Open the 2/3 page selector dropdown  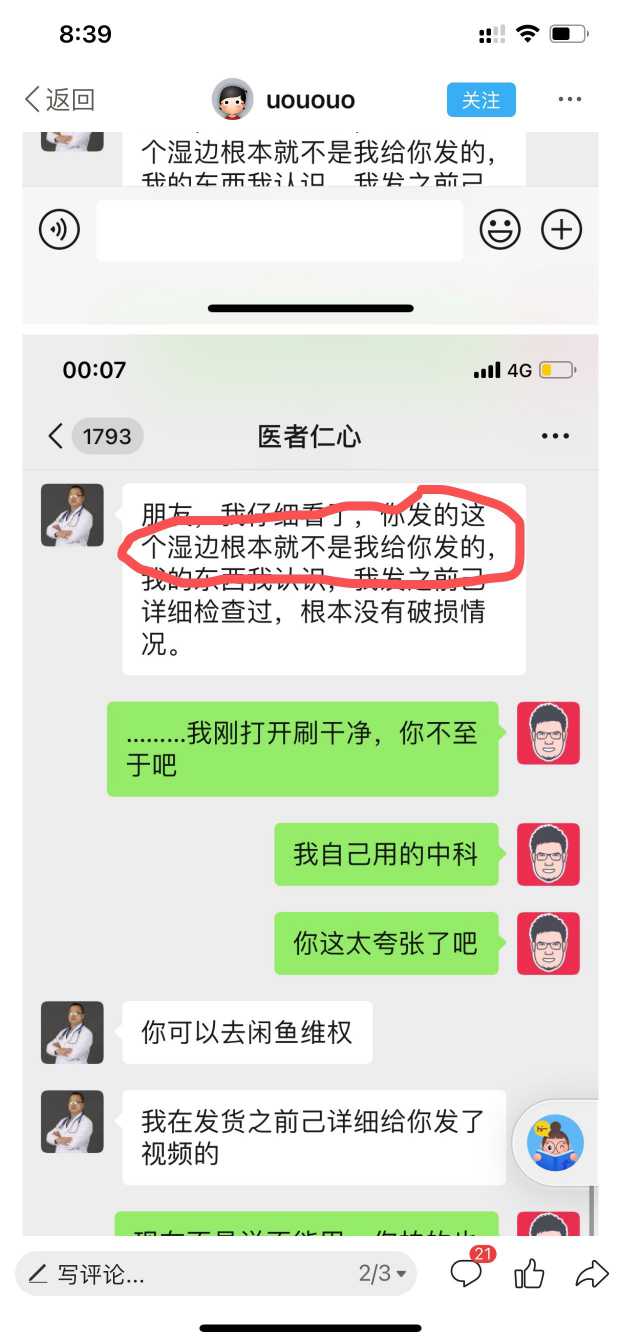pos(383,1274)
